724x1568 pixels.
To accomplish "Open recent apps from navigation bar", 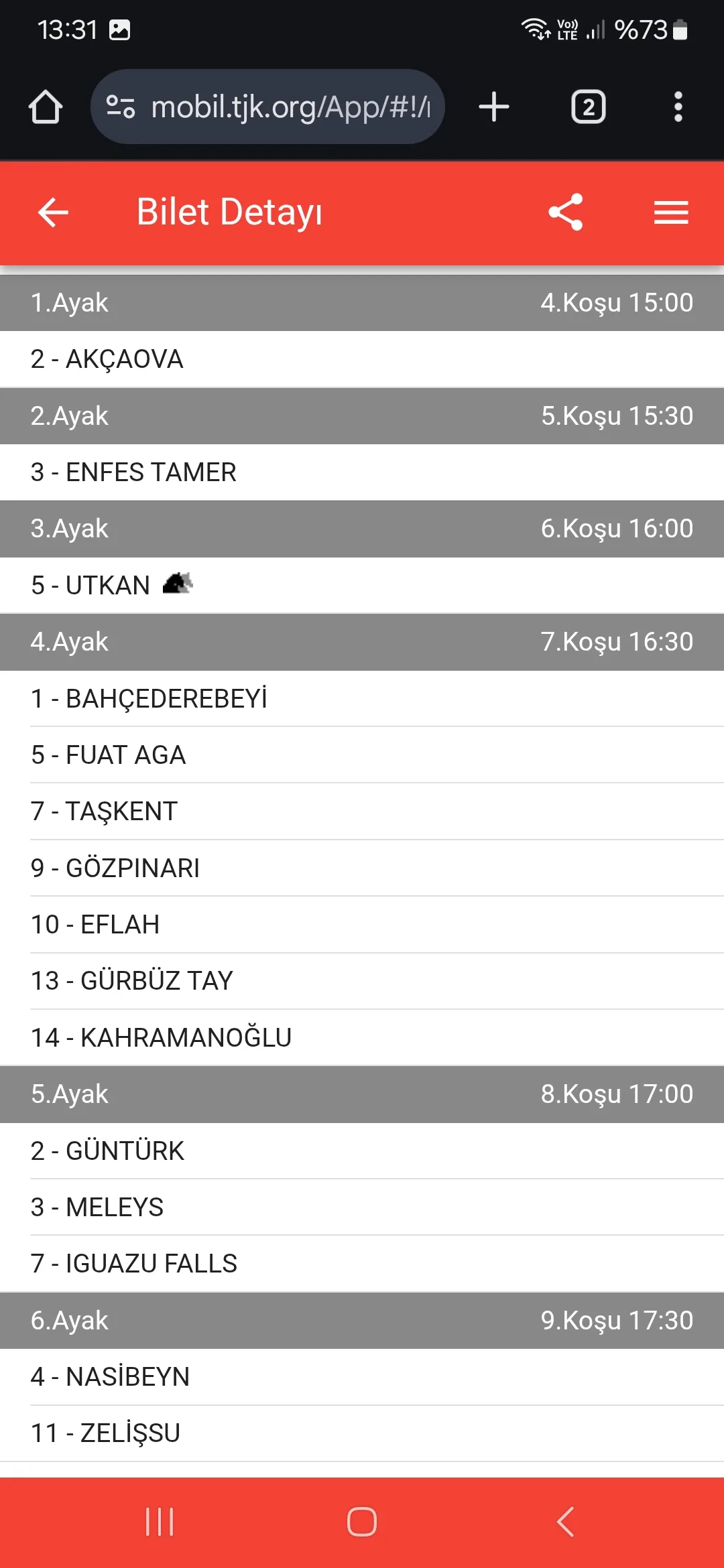I will (x=160, y=1522).
